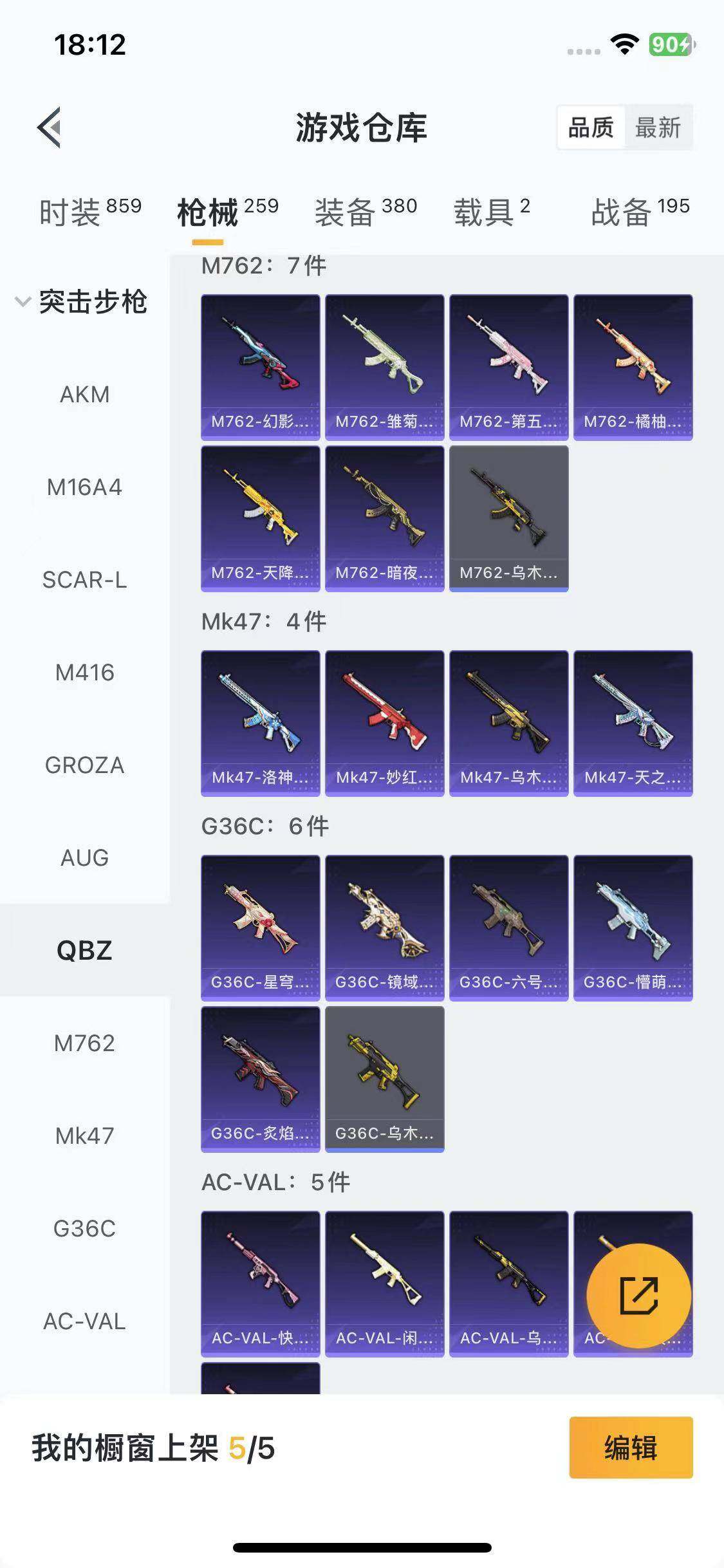The image size is (724, 1568).
Task: Select AC-VAL in the side list
Action: (84, 1321)
